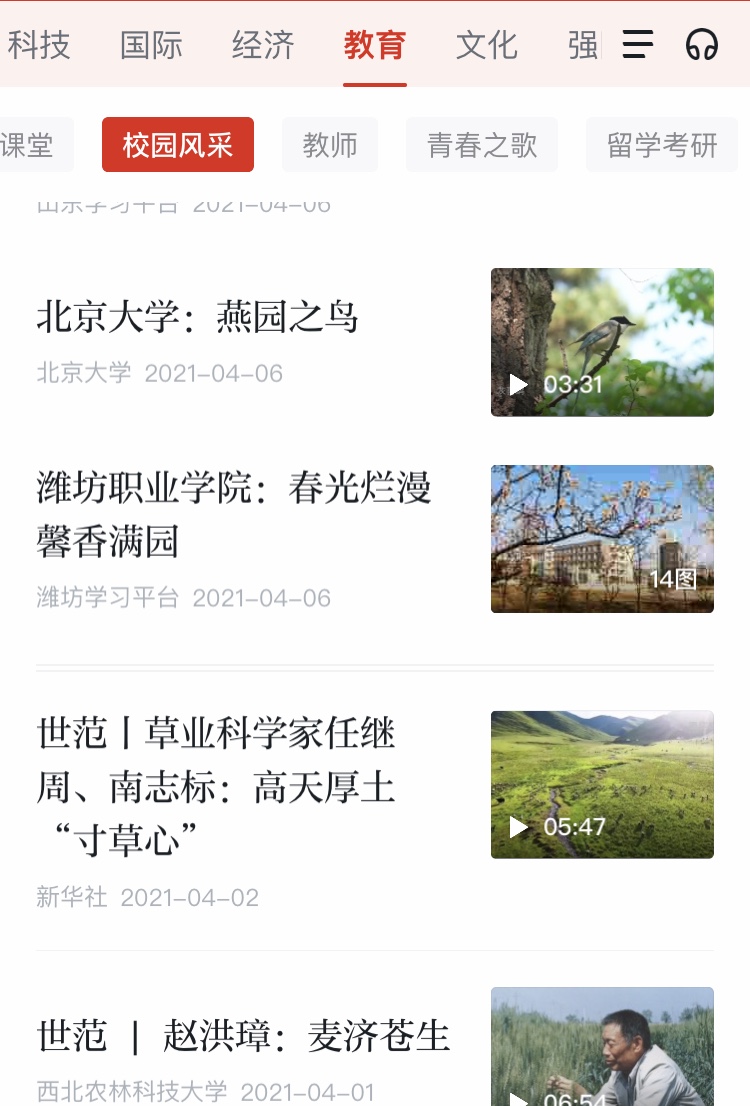Select the 课堂 chip

coord(28,145)
